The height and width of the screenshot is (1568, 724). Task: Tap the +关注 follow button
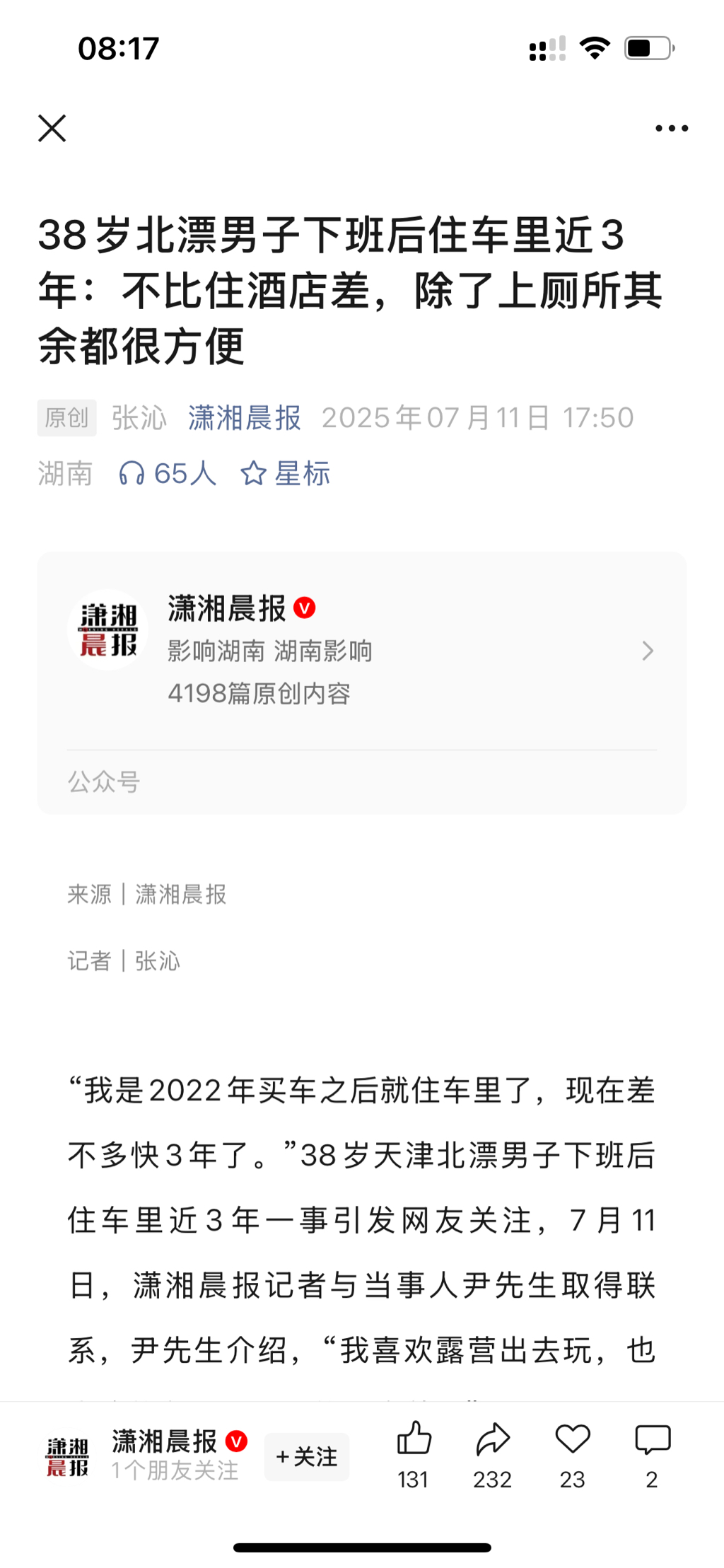pos(307,1456)
